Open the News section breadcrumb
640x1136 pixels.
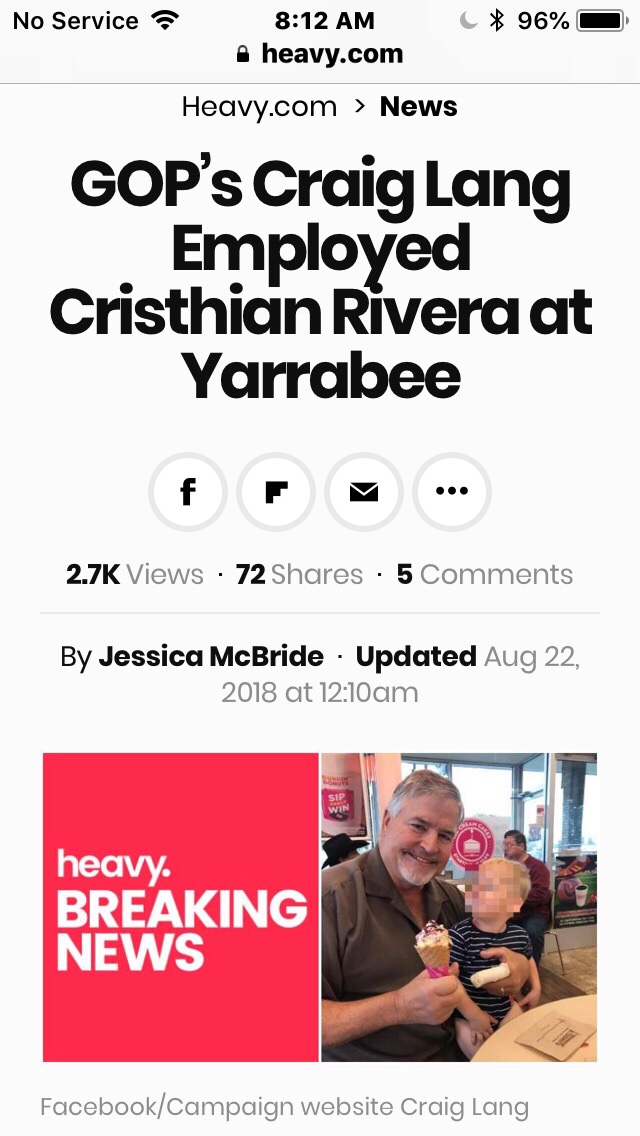click(x=418, y=107)
